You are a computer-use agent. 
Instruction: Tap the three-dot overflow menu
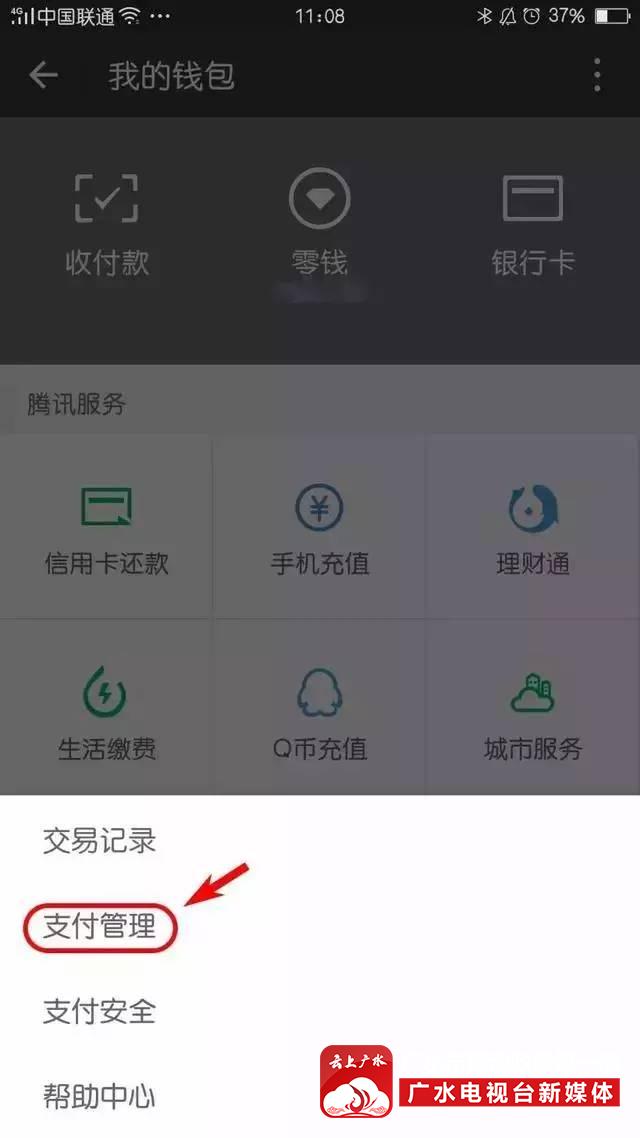[597, 76]
